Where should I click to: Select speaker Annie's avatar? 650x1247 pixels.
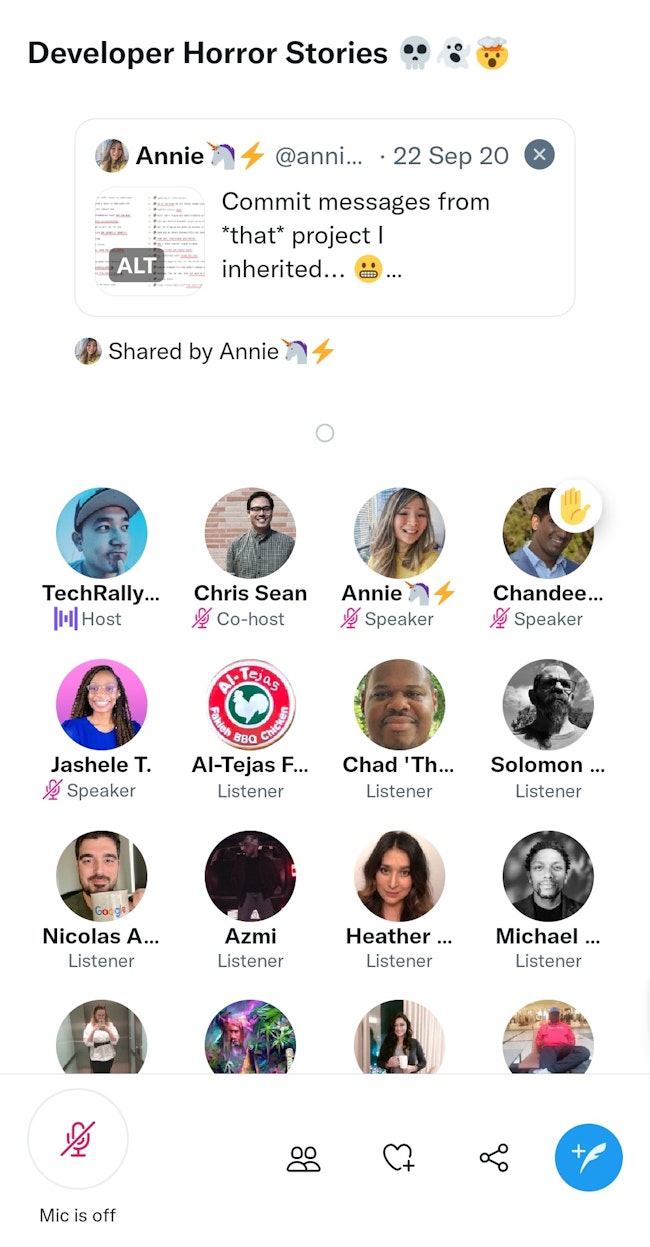click(399, 534)
